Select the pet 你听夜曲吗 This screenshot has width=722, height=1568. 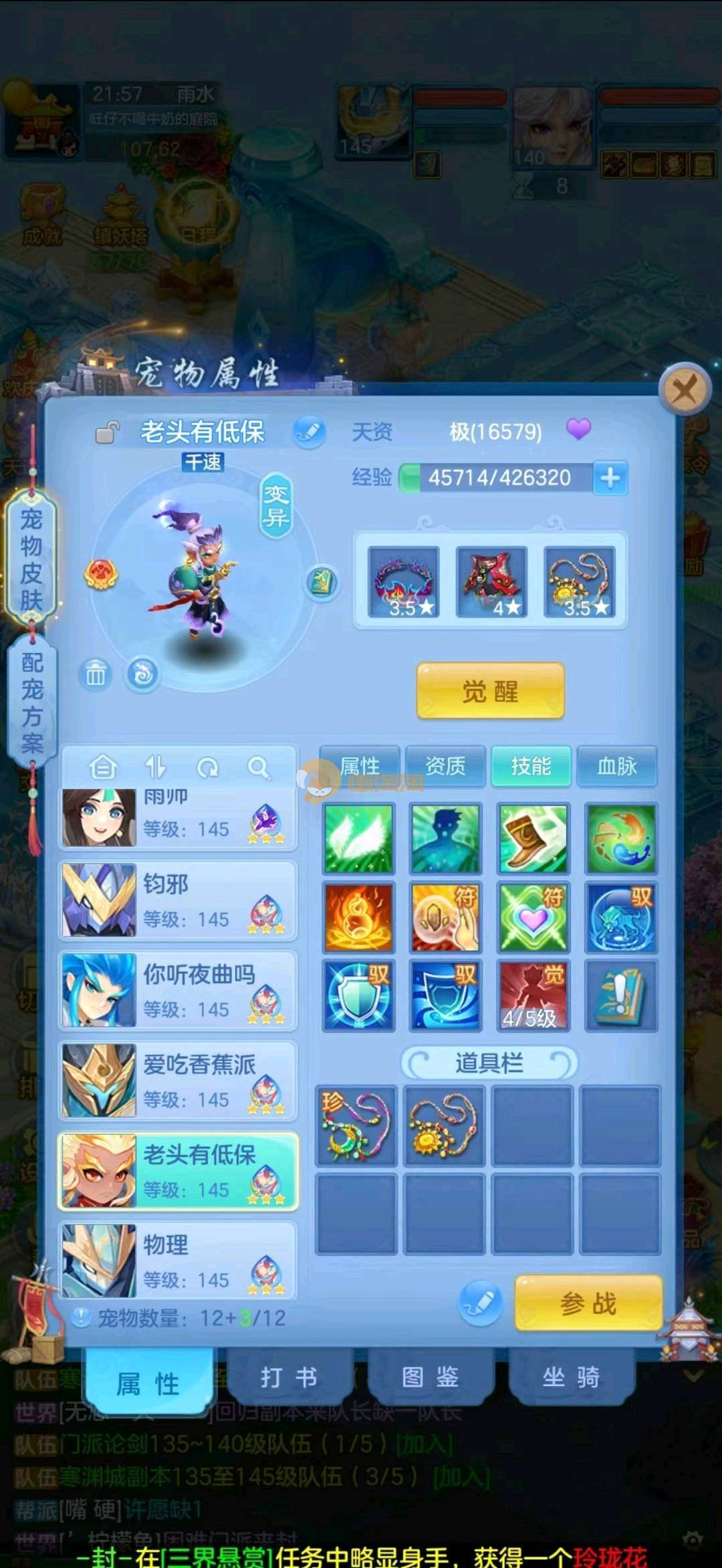click(178, 991)
